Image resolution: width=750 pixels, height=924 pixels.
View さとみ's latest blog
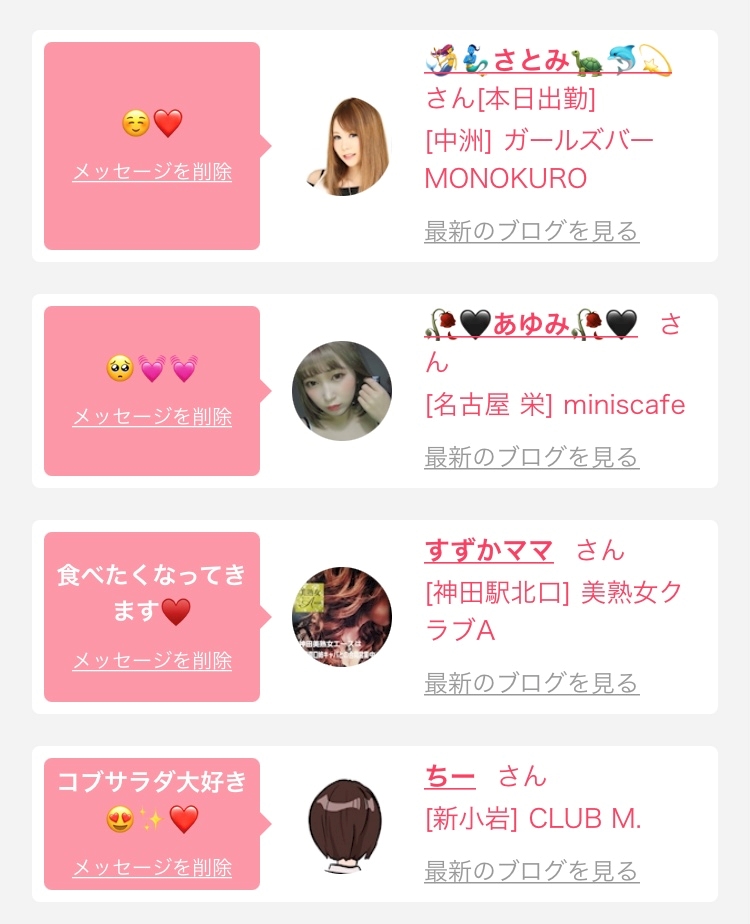pos(531,231)
